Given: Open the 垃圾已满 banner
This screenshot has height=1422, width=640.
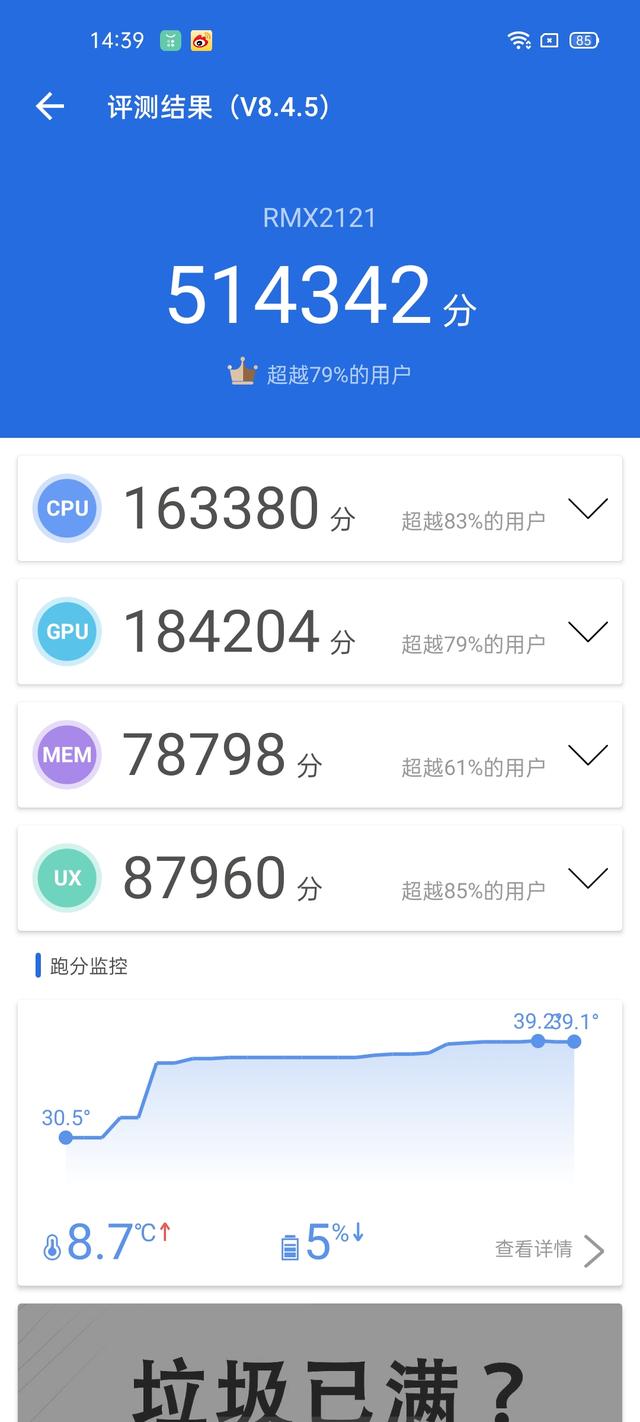Looking at the screenshot, I should (320, 1362).
